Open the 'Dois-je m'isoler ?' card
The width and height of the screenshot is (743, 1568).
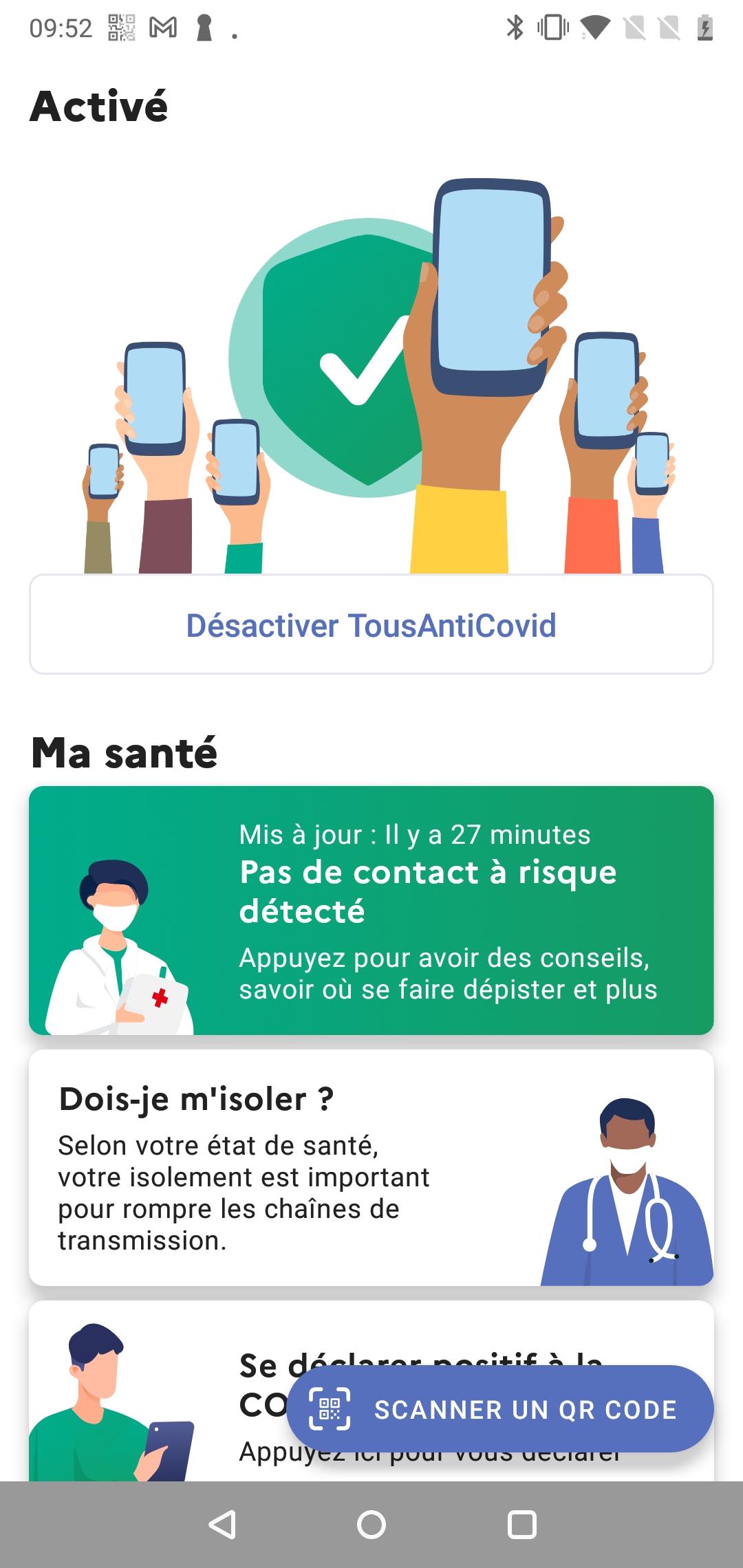coord(371,1168)
